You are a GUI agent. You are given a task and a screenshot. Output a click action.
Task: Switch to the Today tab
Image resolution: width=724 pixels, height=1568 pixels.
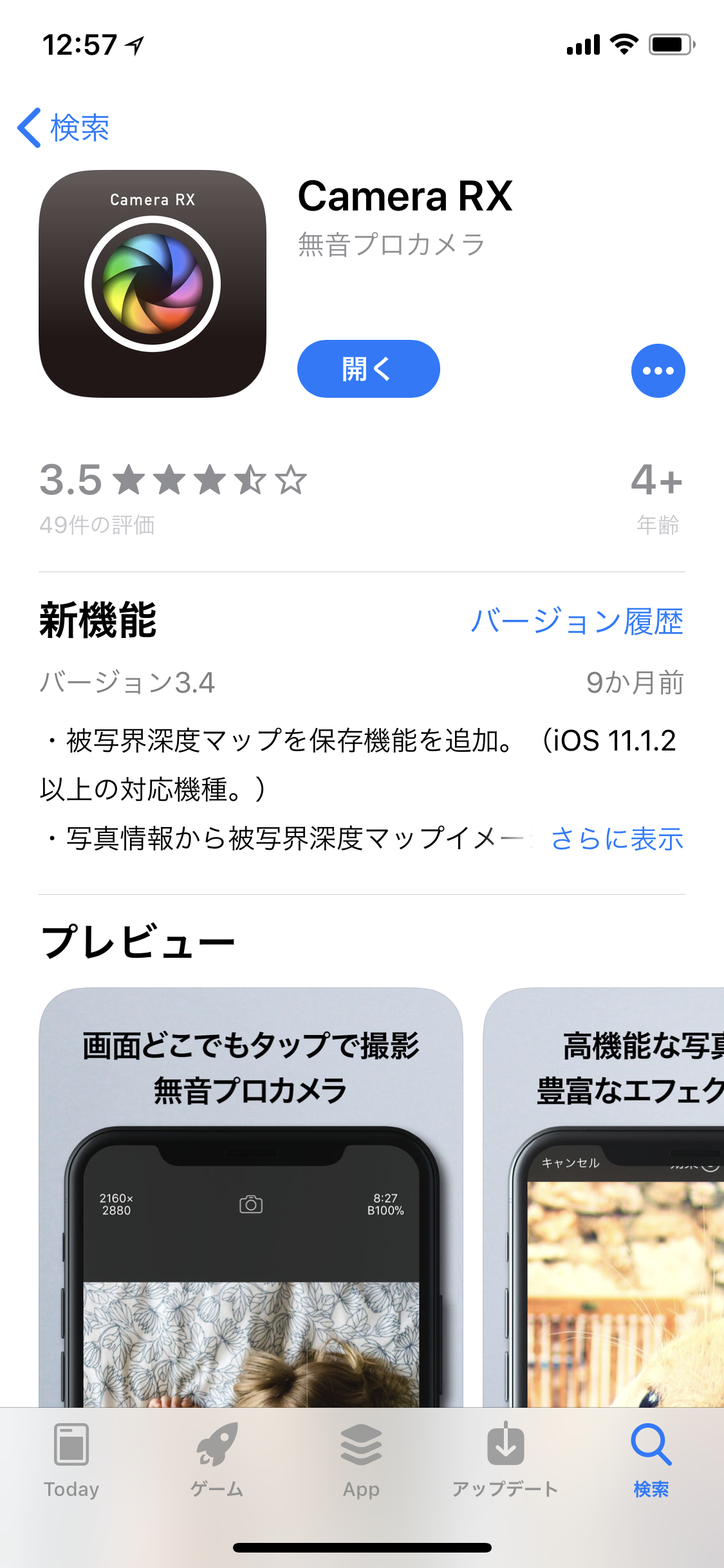pyautogui.click(x=71, y=1462)
